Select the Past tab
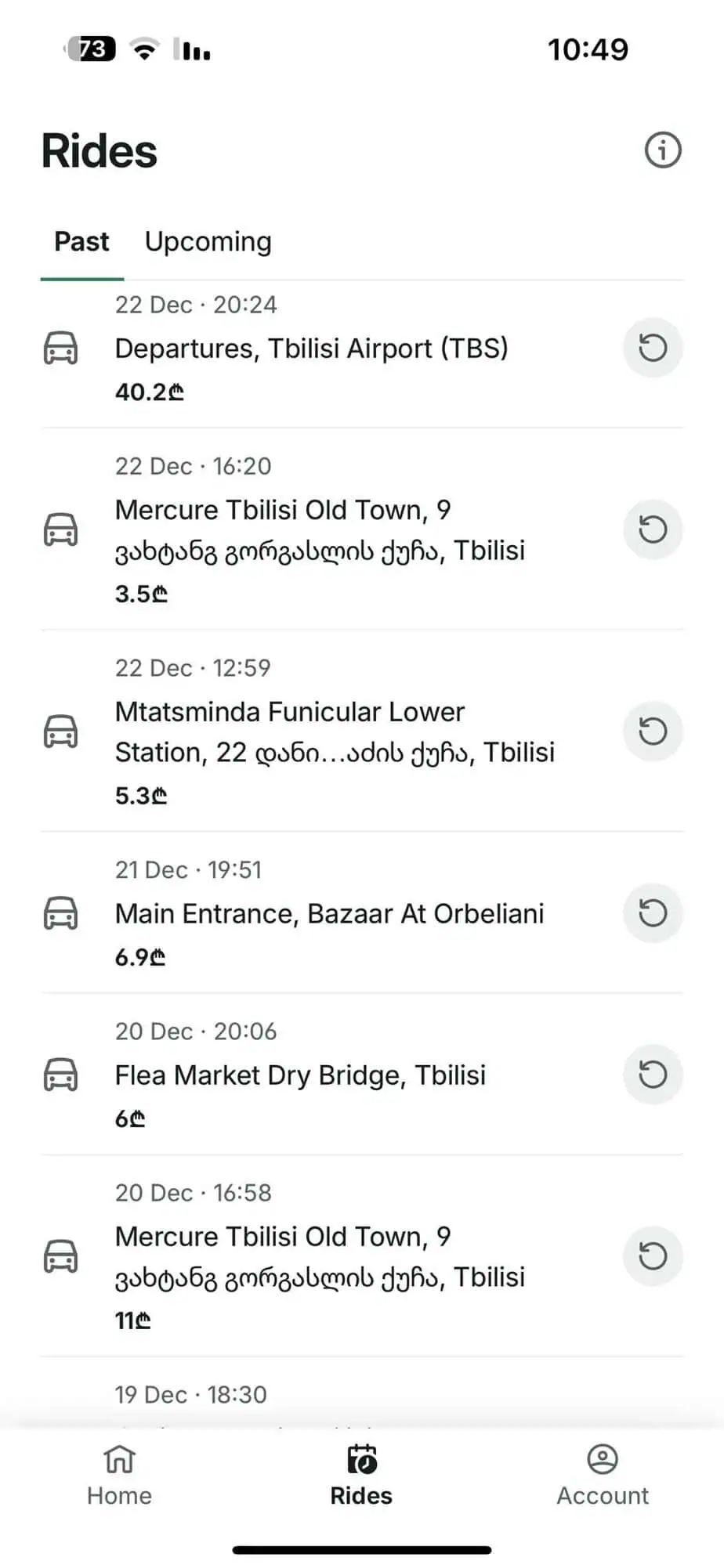 click(x=81, y=242)
